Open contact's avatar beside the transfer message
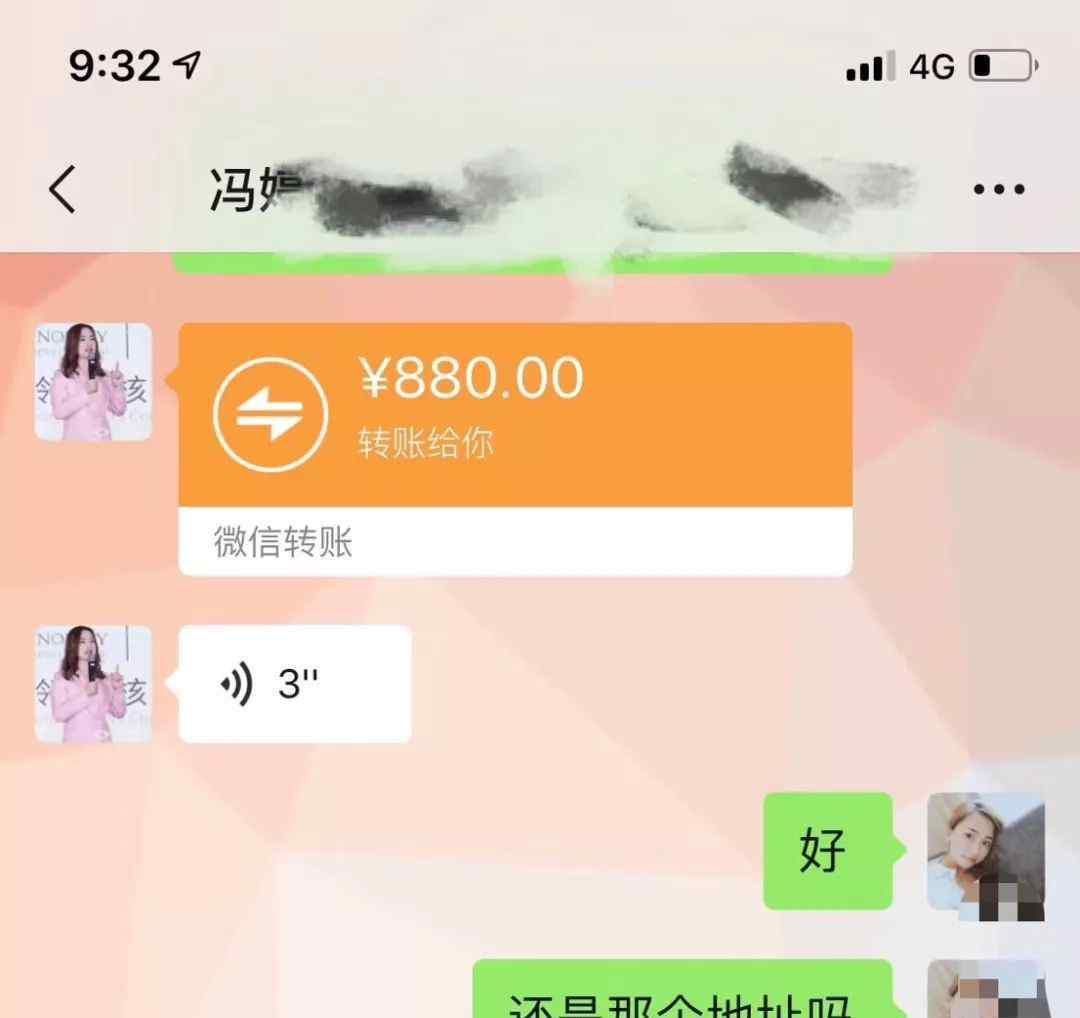 pos(93,381)
